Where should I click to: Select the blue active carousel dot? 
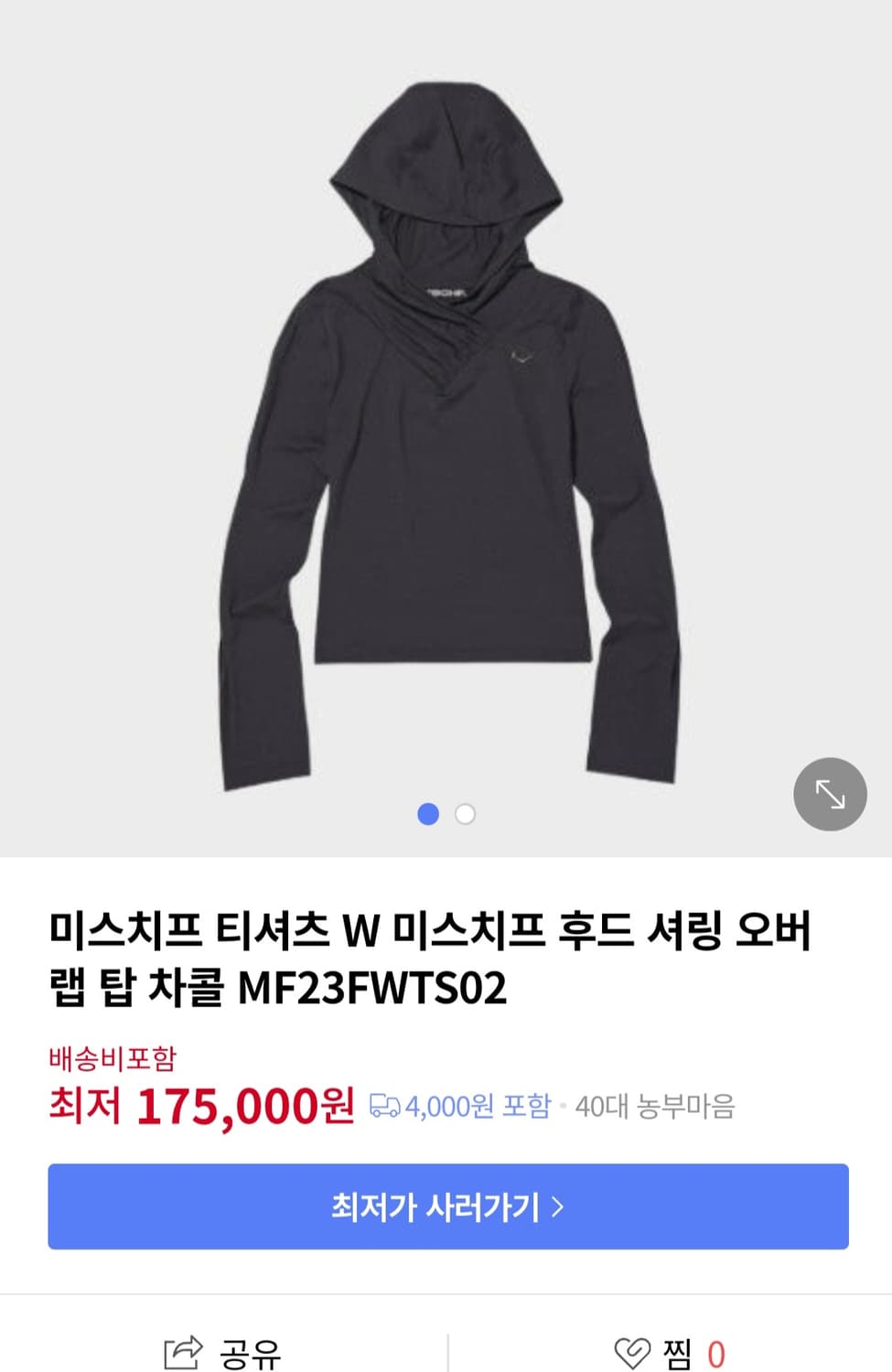pos(426,813)
